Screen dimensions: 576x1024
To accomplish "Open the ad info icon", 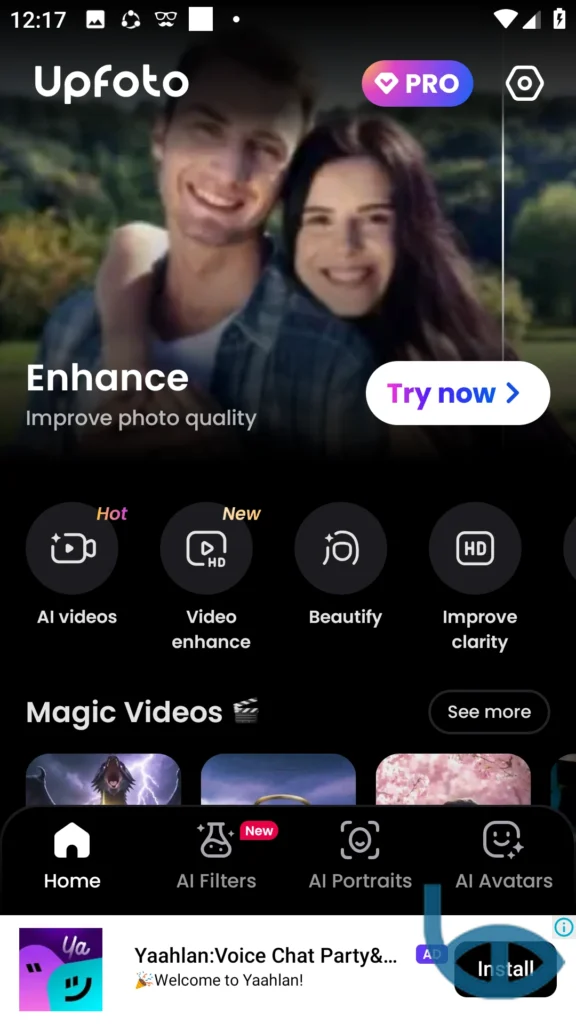I will tap(564, 926).
